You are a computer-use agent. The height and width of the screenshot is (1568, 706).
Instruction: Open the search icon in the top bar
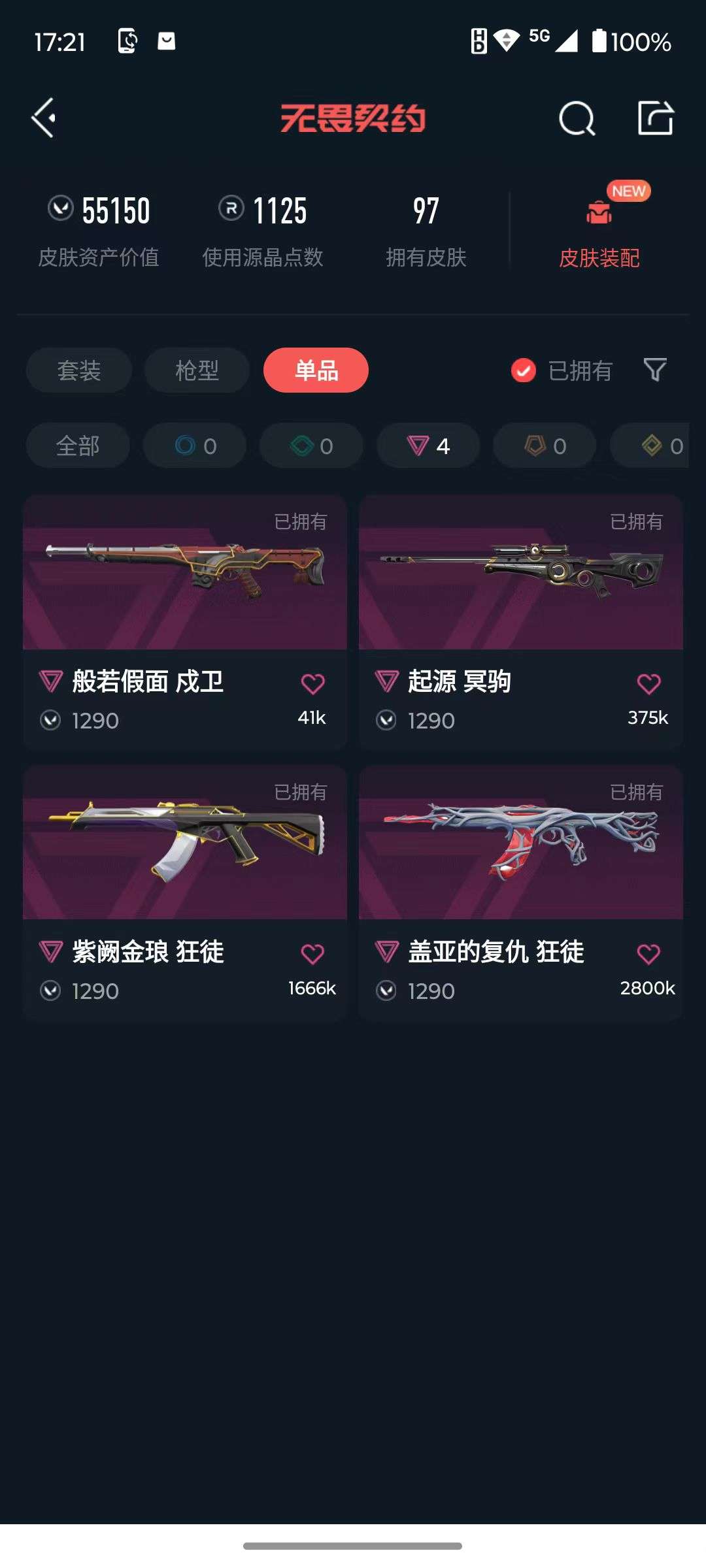tap(576, 118)
